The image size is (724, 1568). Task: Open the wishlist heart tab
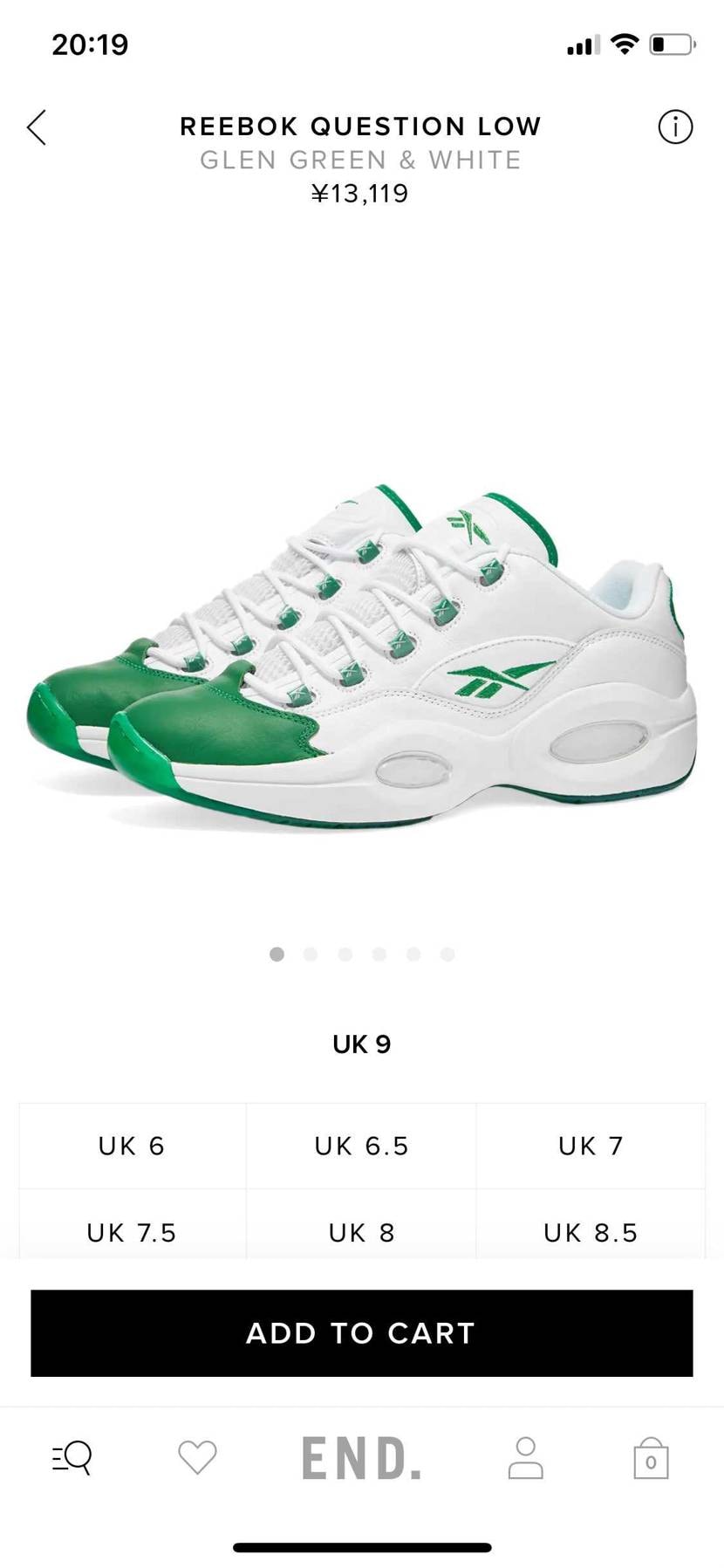(197, 1457)
